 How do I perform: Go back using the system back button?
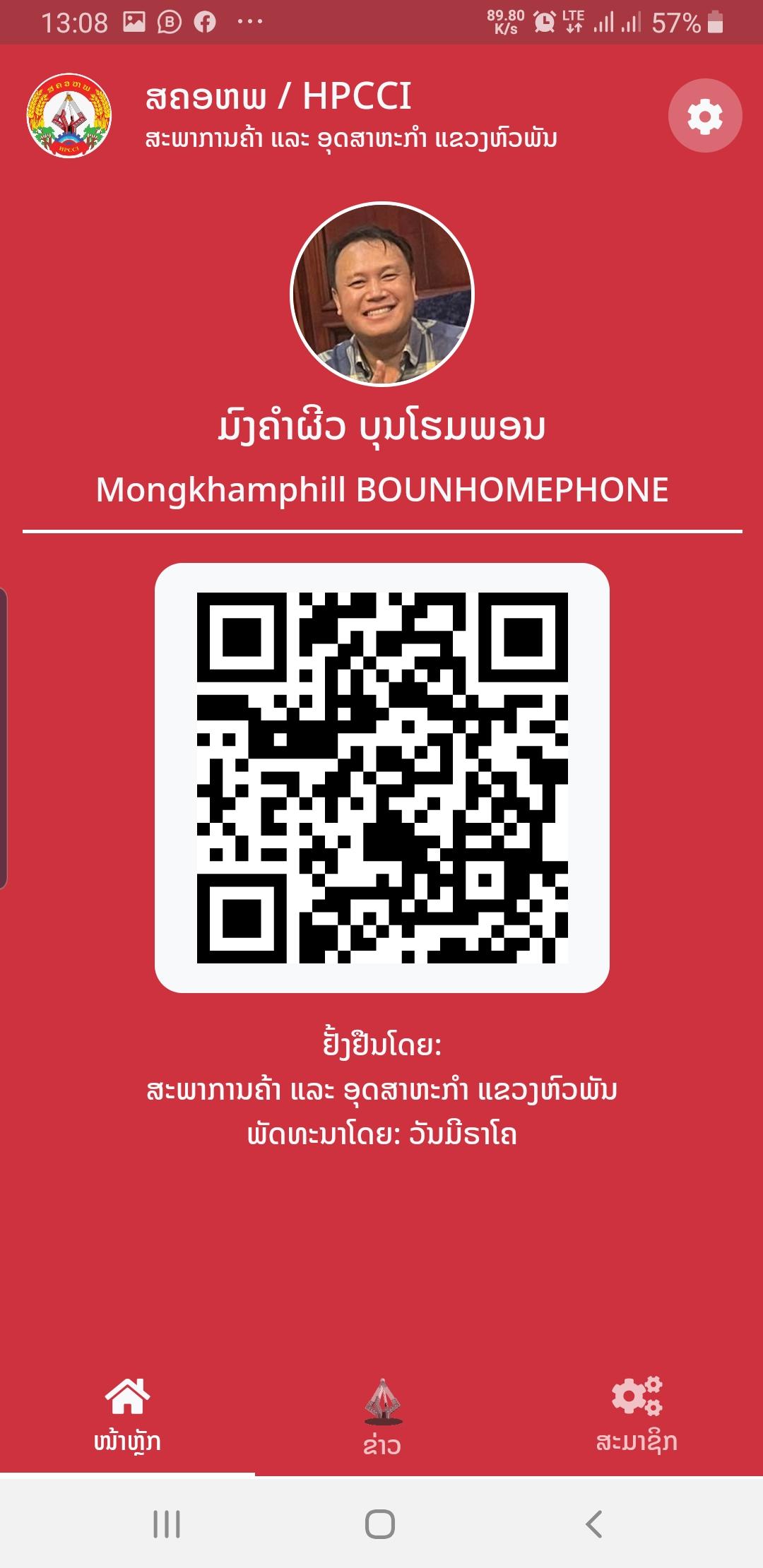click(594, 1524)
